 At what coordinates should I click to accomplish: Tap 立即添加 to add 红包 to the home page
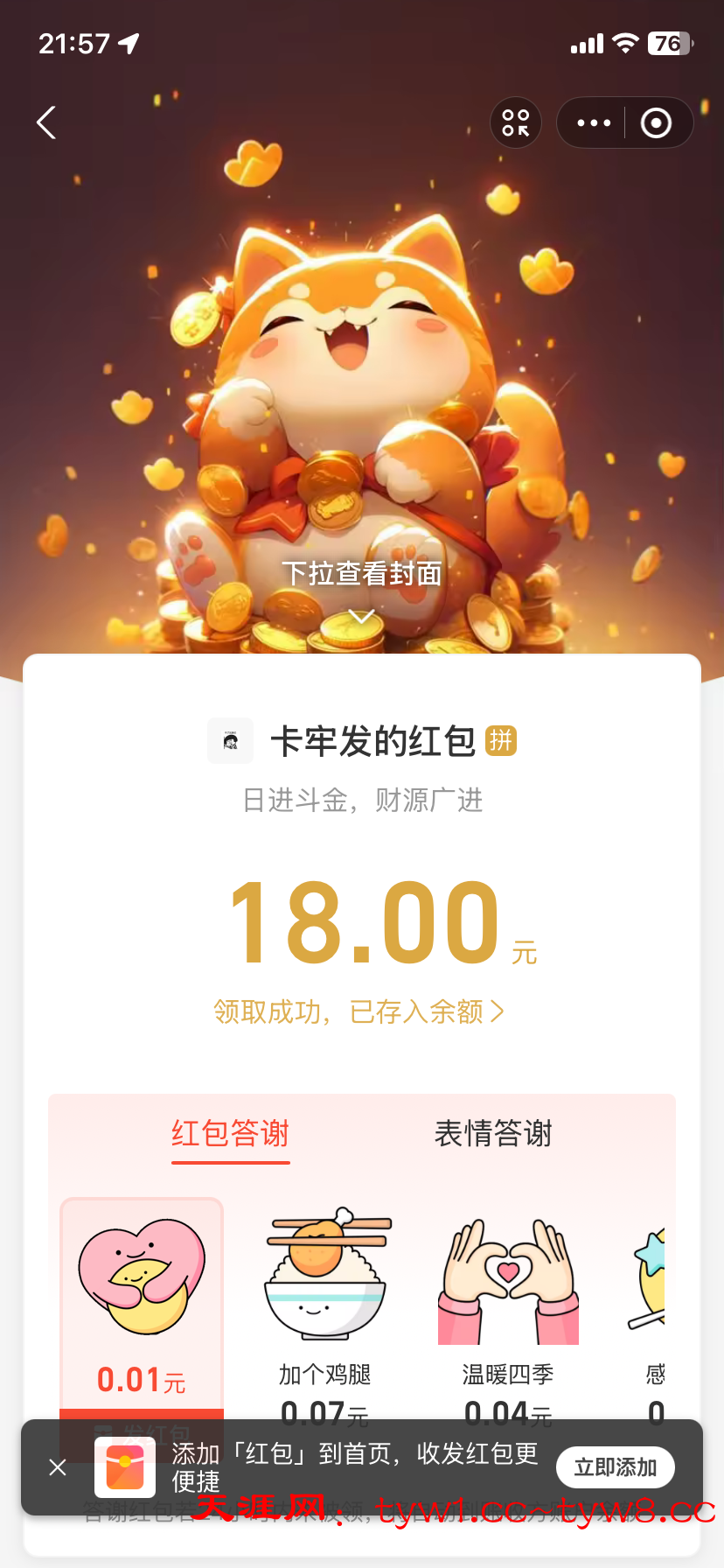click(615, 1467)
